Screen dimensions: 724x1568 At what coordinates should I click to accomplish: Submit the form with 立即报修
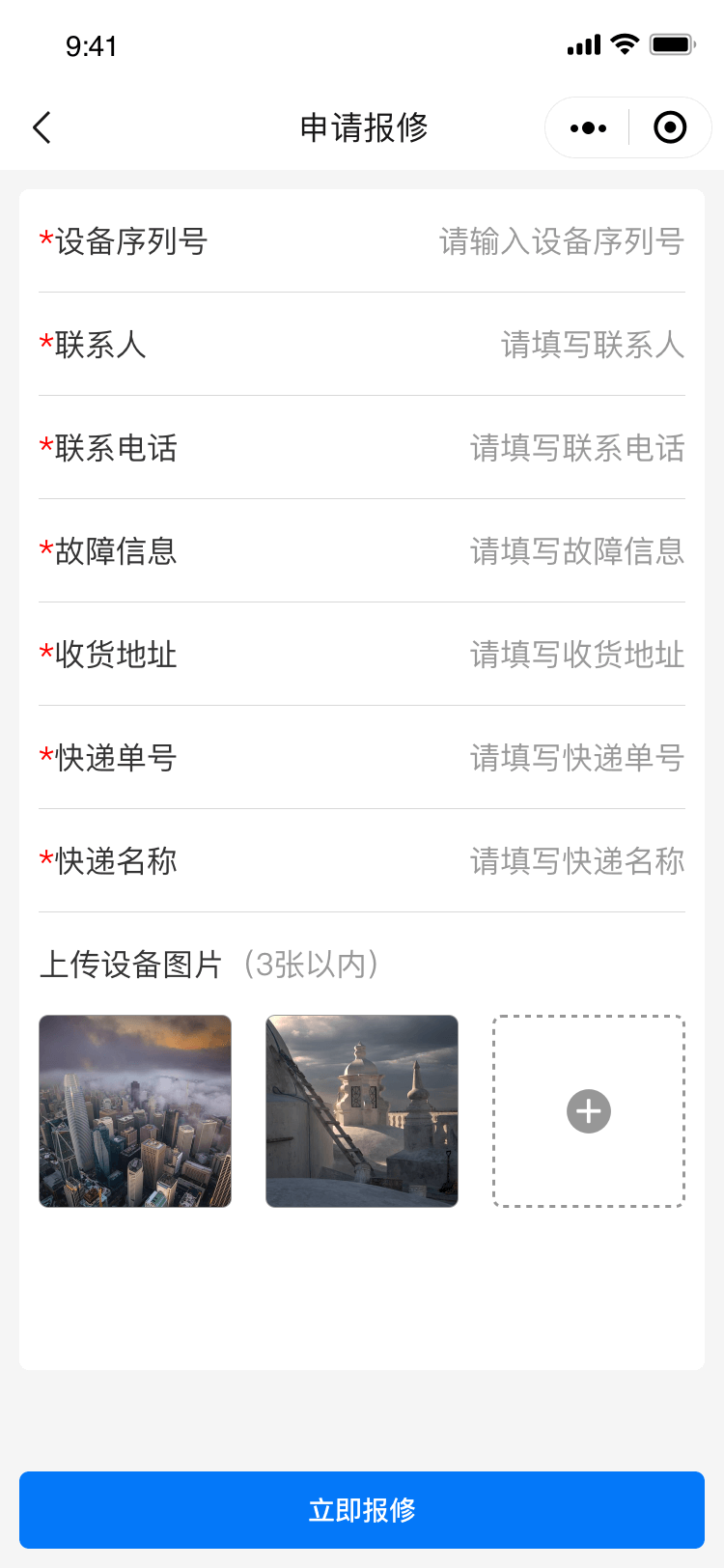[x=362, y=1510]
